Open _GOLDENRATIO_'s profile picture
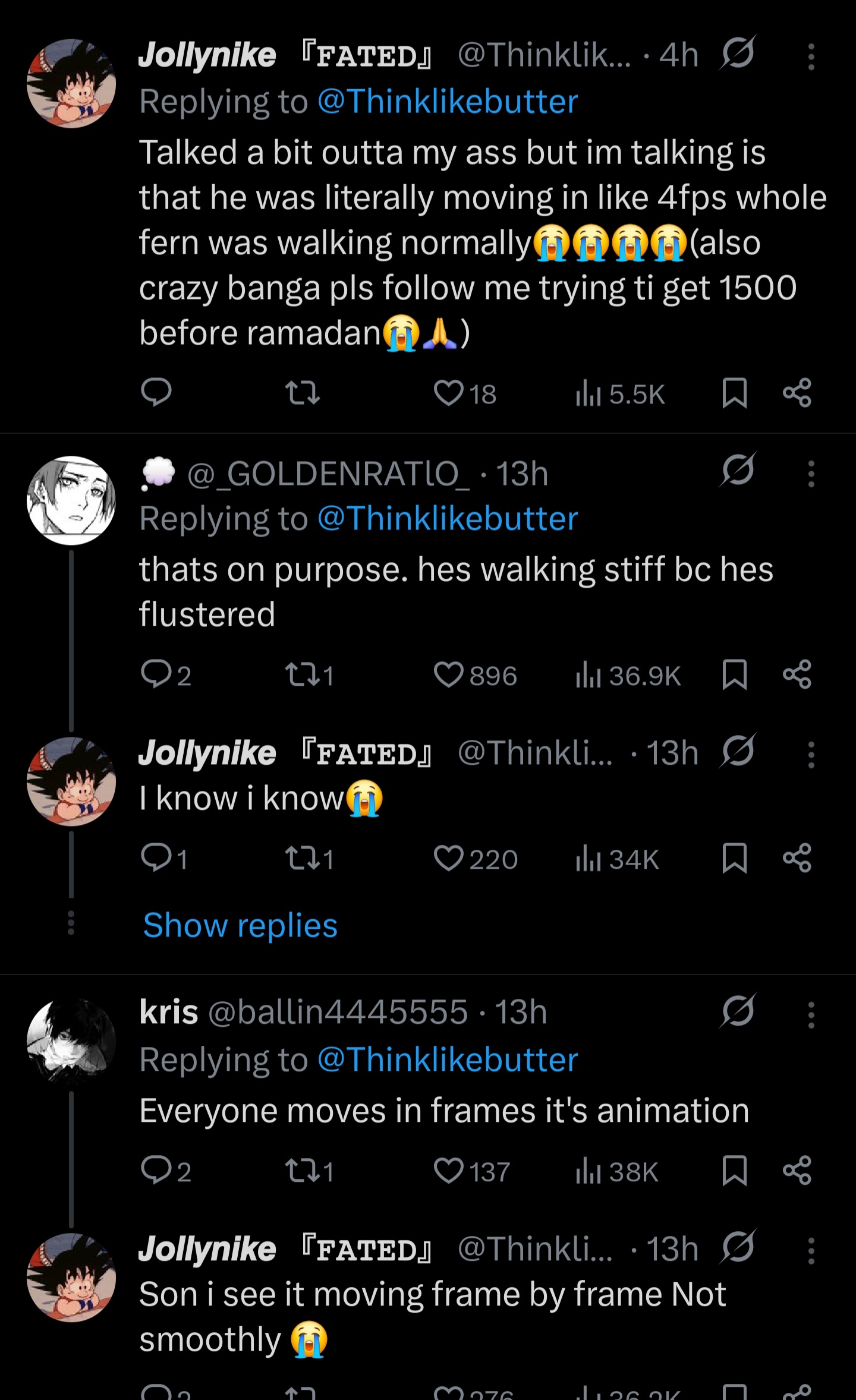Image resolution: width=856 pixels, height=1400 pixels. pyautogui.click(x=71, y=500)
